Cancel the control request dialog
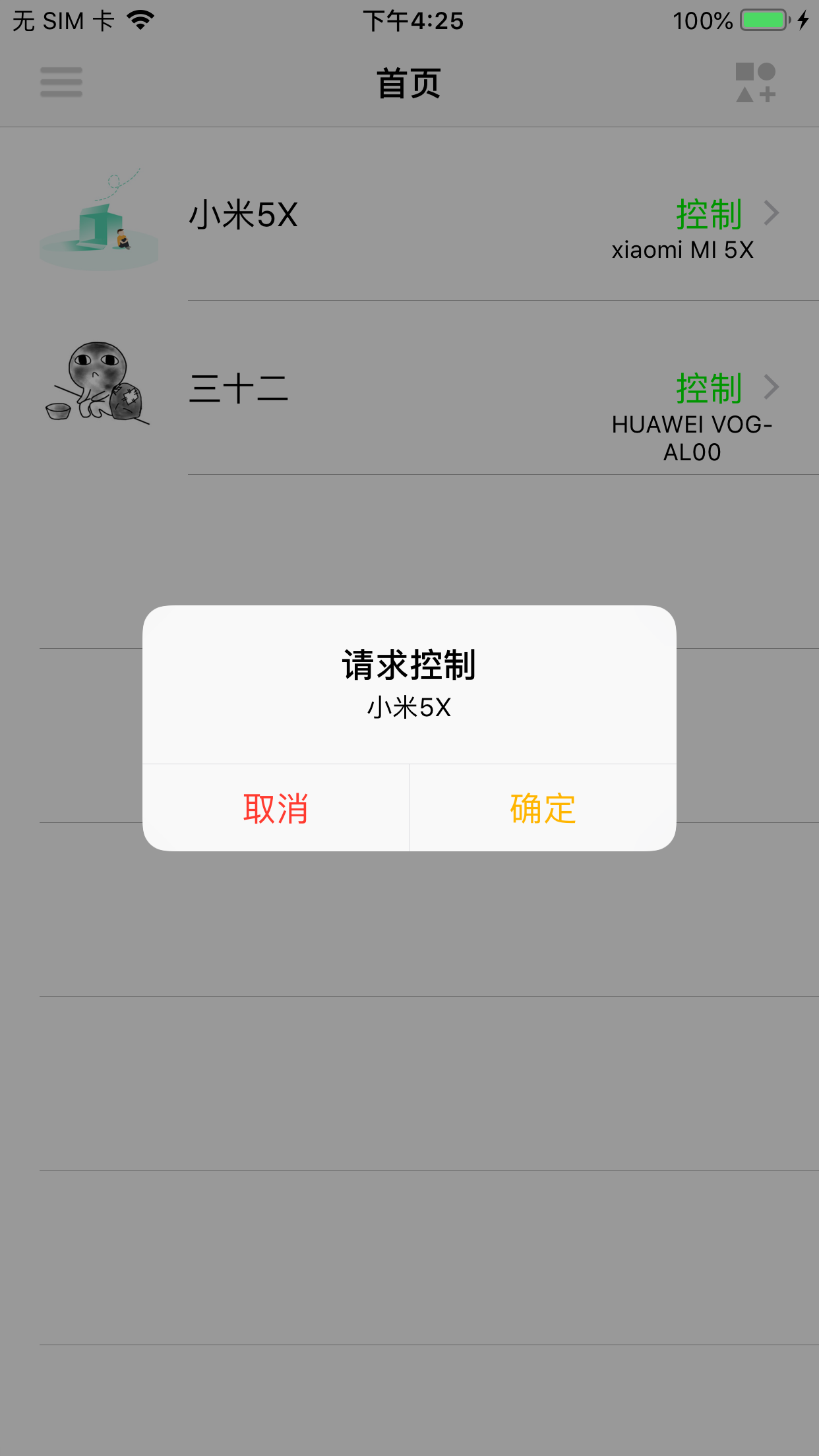 276,808
